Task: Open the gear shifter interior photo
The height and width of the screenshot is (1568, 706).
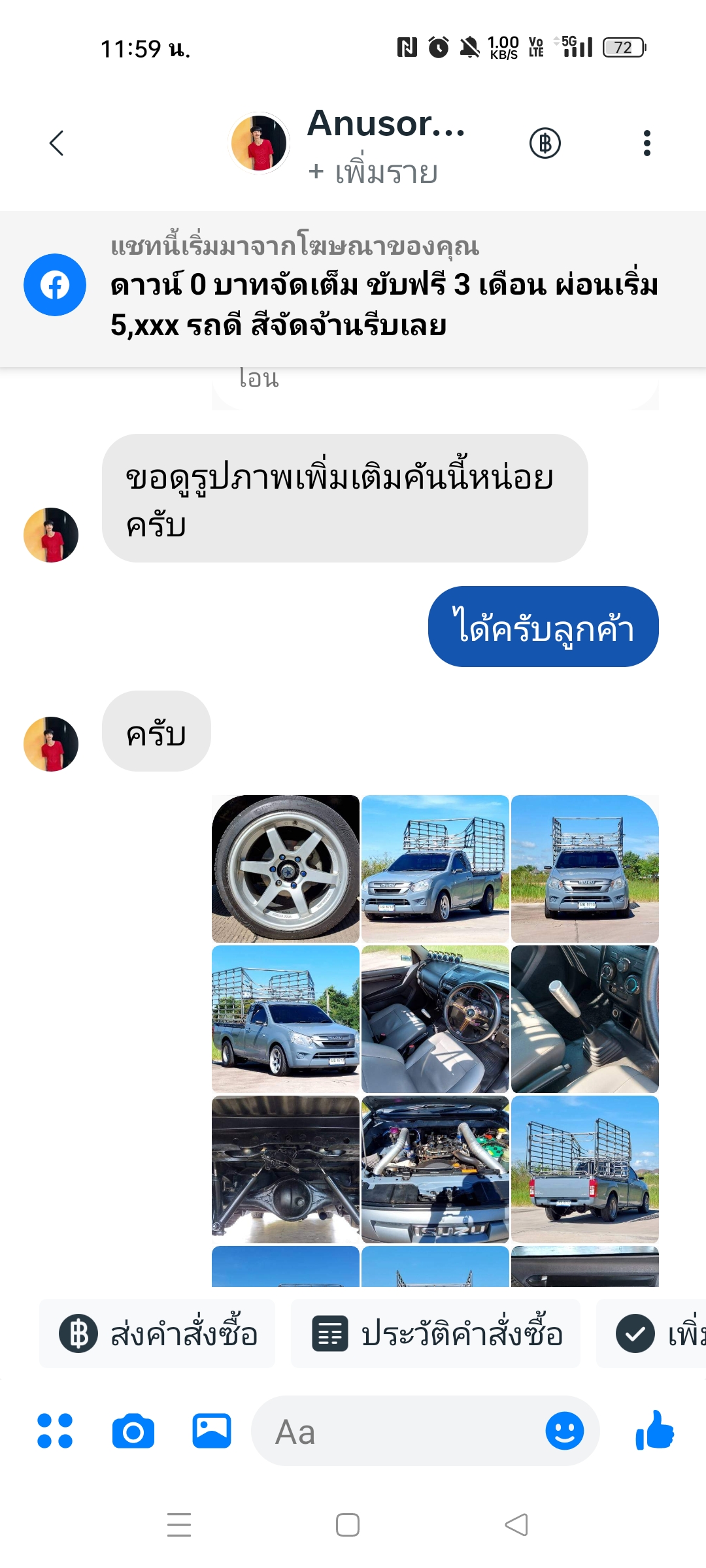Action: pos(585,1019)
